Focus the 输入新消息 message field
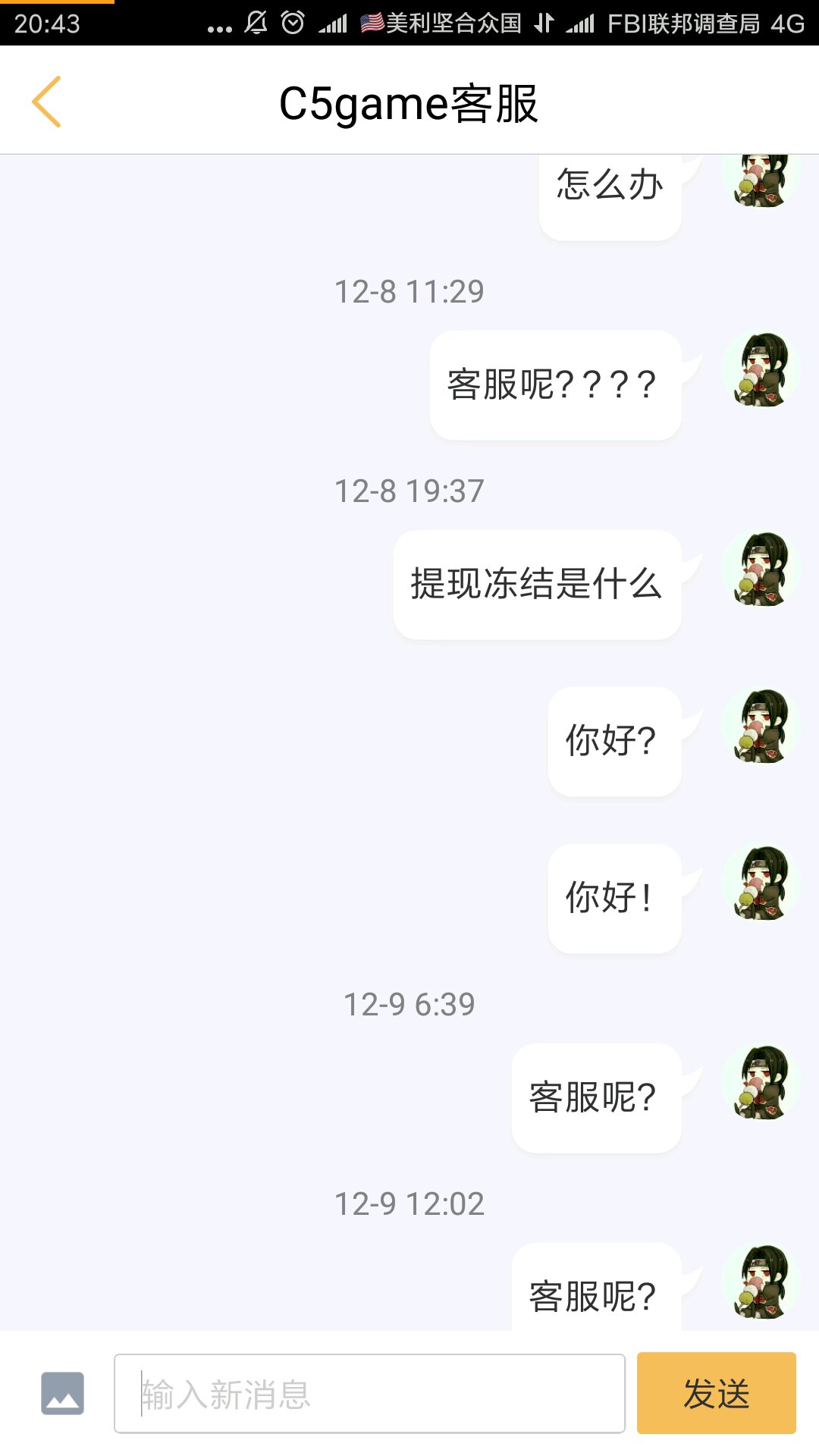This screenshot has height=1456, width=819. click(x=369, y=1394)
